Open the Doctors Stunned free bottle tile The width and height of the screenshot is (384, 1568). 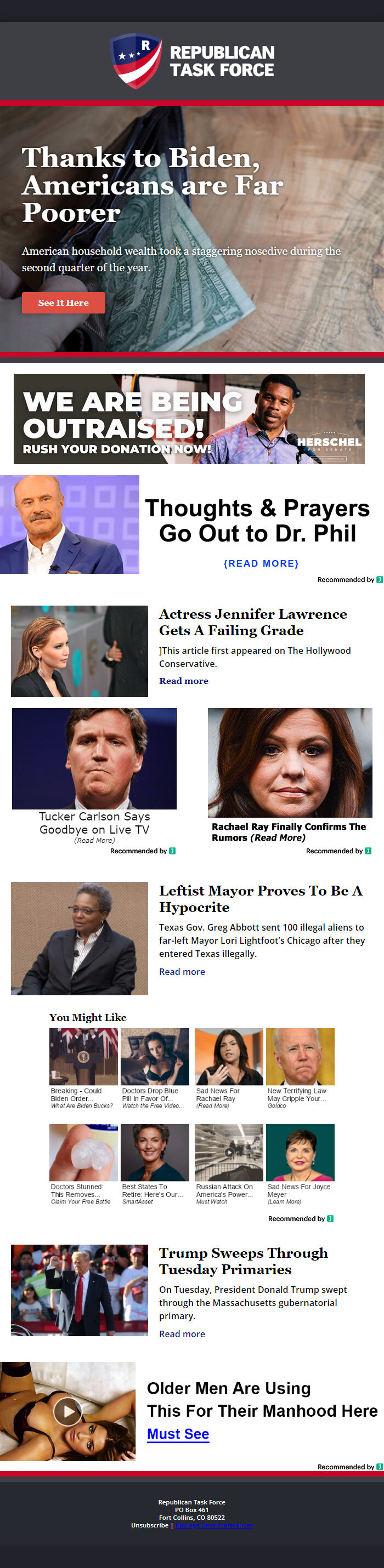[83, 1163]
